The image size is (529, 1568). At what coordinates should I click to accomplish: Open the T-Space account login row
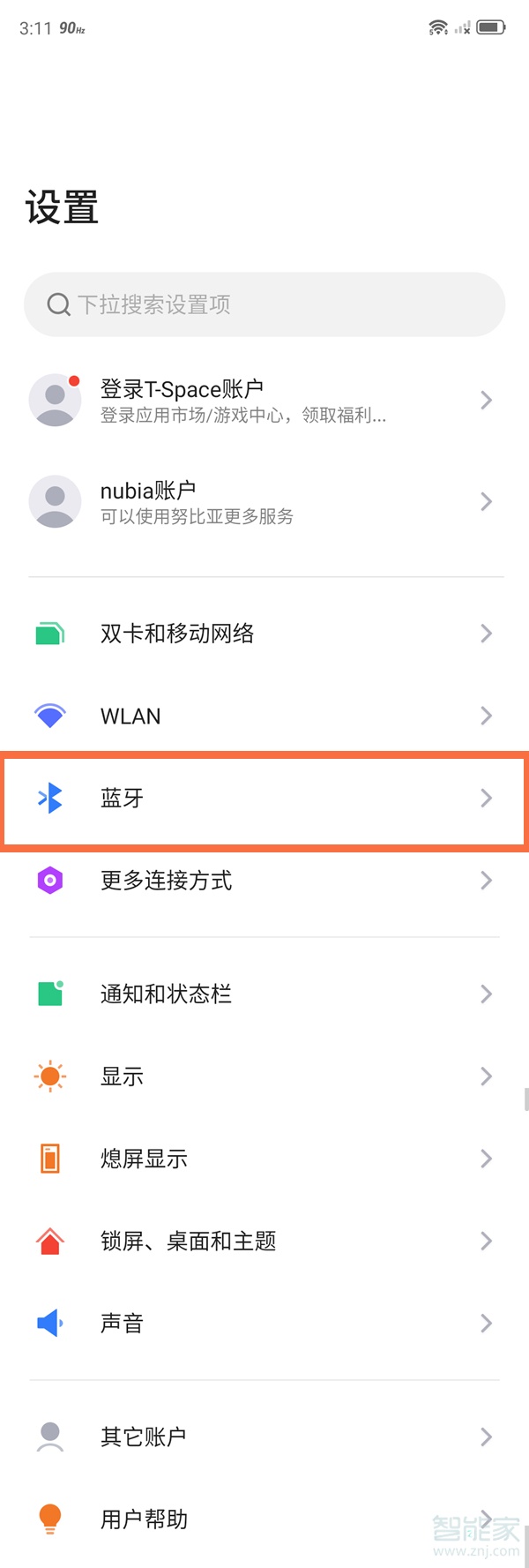pos(264,401)
